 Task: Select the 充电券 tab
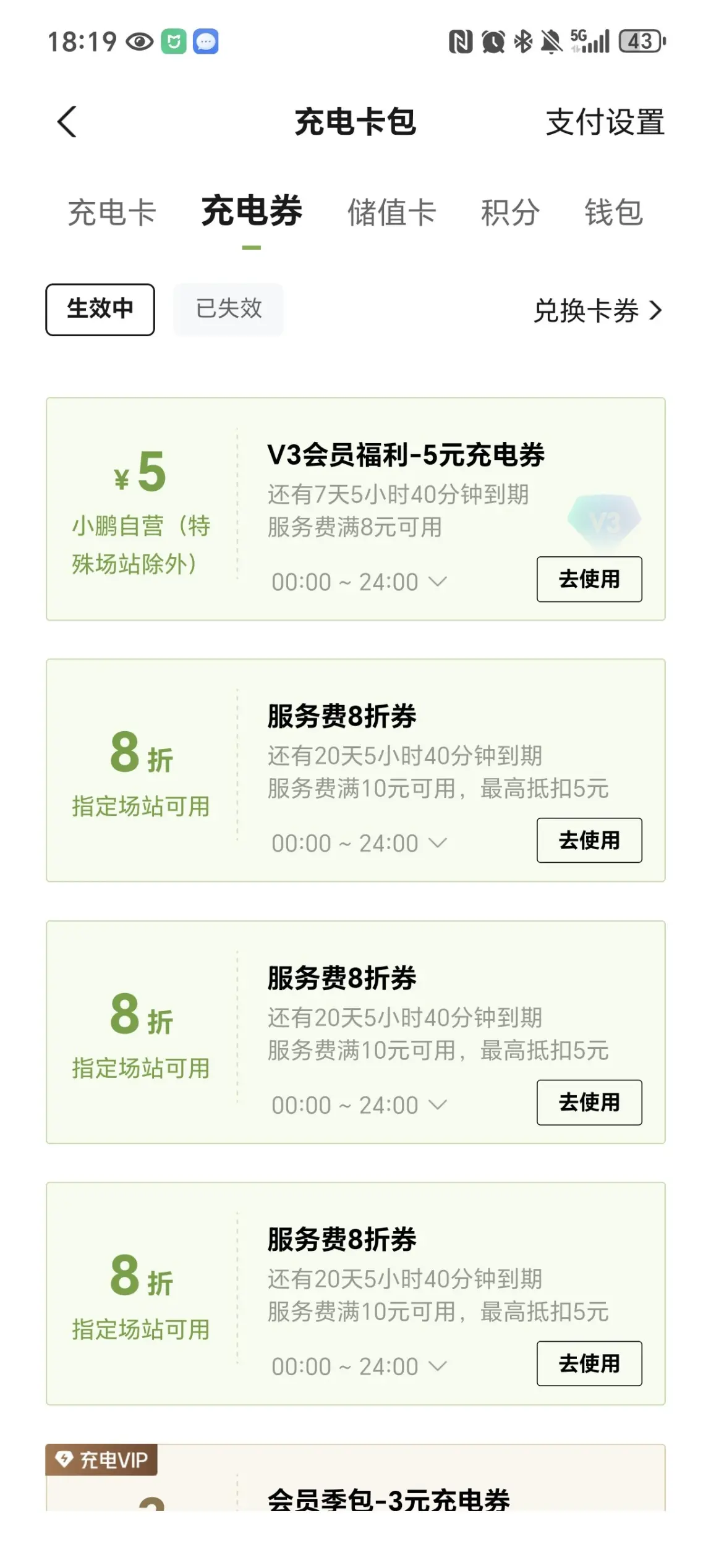pyautogui.click(x=252, y=211)
